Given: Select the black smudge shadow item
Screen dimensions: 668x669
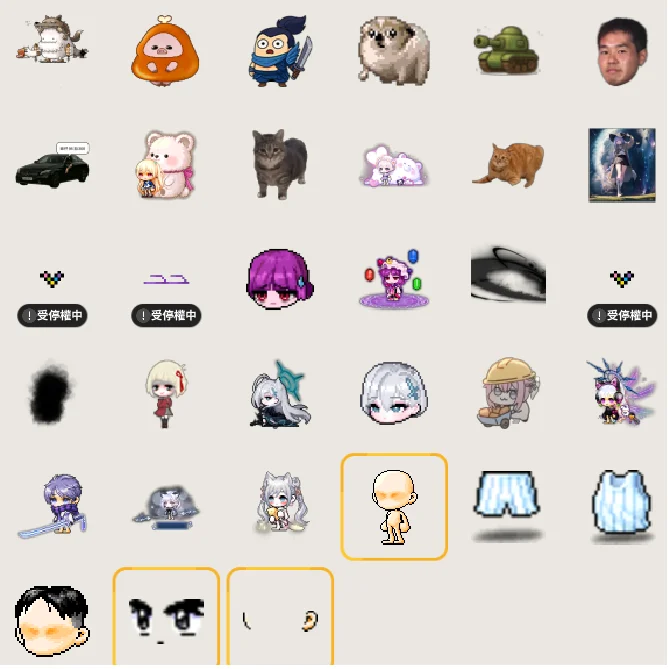Looking at the screenshot, I should click(x=52, y=393).
